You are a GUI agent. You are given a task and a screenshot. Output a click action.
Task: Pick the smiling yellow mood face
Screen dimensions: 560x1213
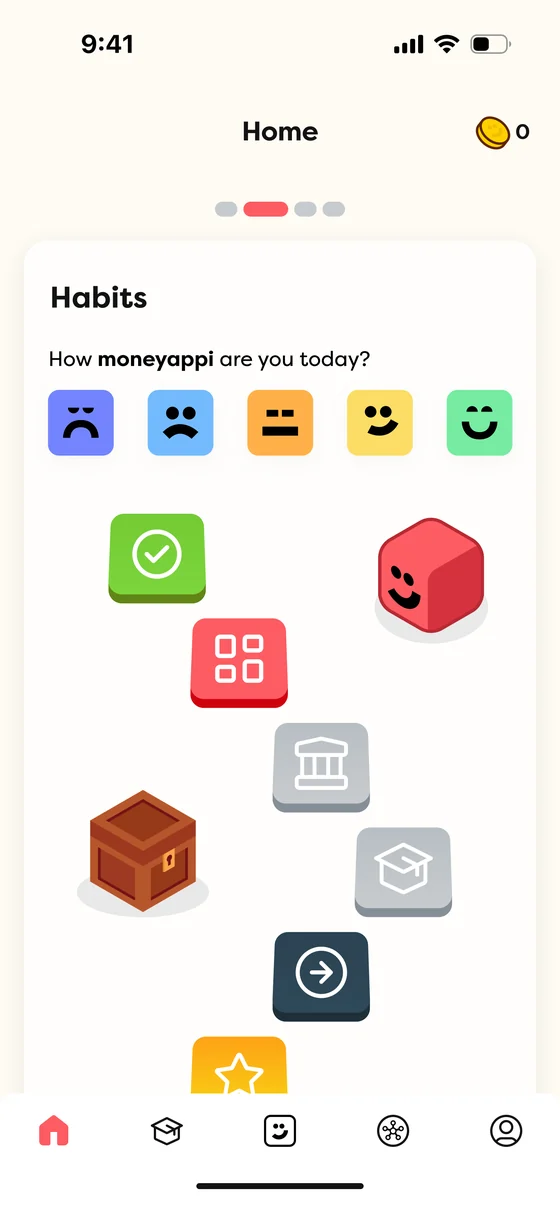[x=379, y=423]
